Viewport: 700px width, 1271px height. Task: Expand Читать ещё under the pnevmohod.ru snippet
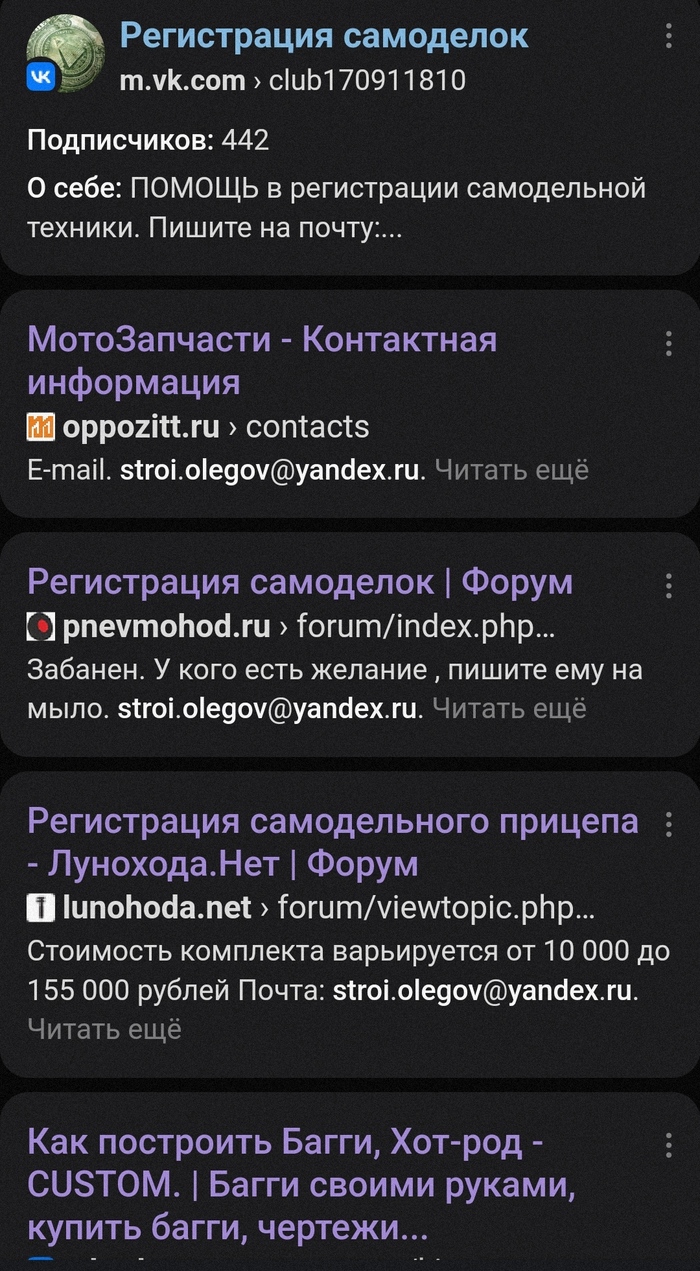[x=509, y=709]
